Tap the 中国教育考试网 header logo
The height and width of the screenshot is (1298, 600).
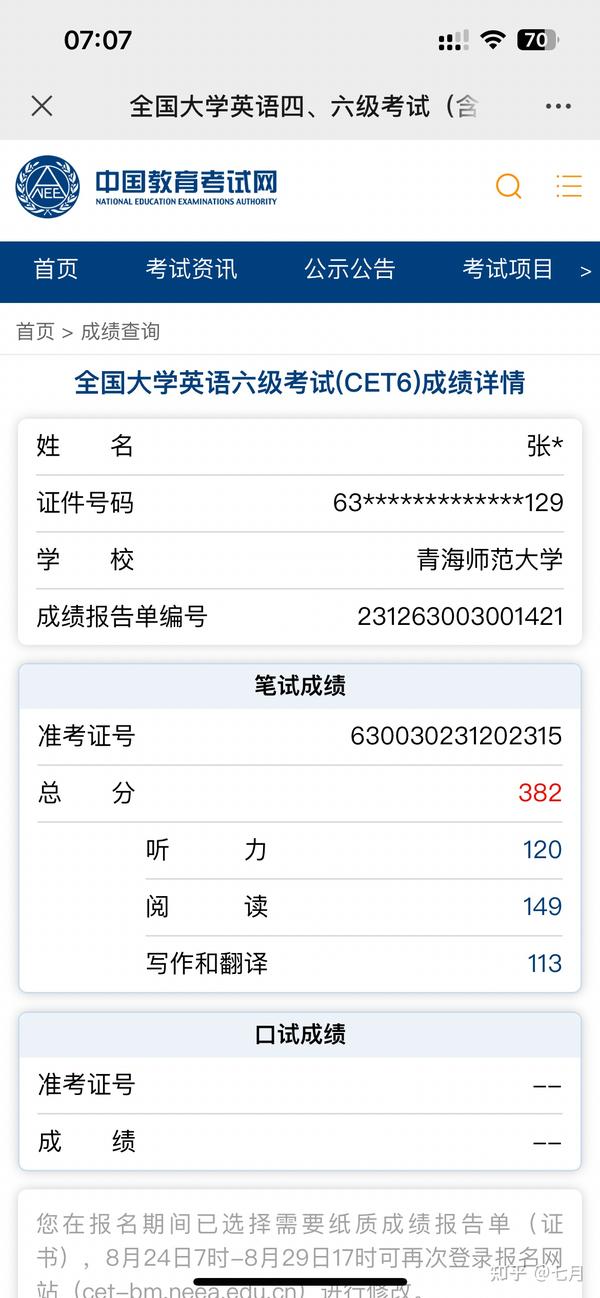click(146, 187)
